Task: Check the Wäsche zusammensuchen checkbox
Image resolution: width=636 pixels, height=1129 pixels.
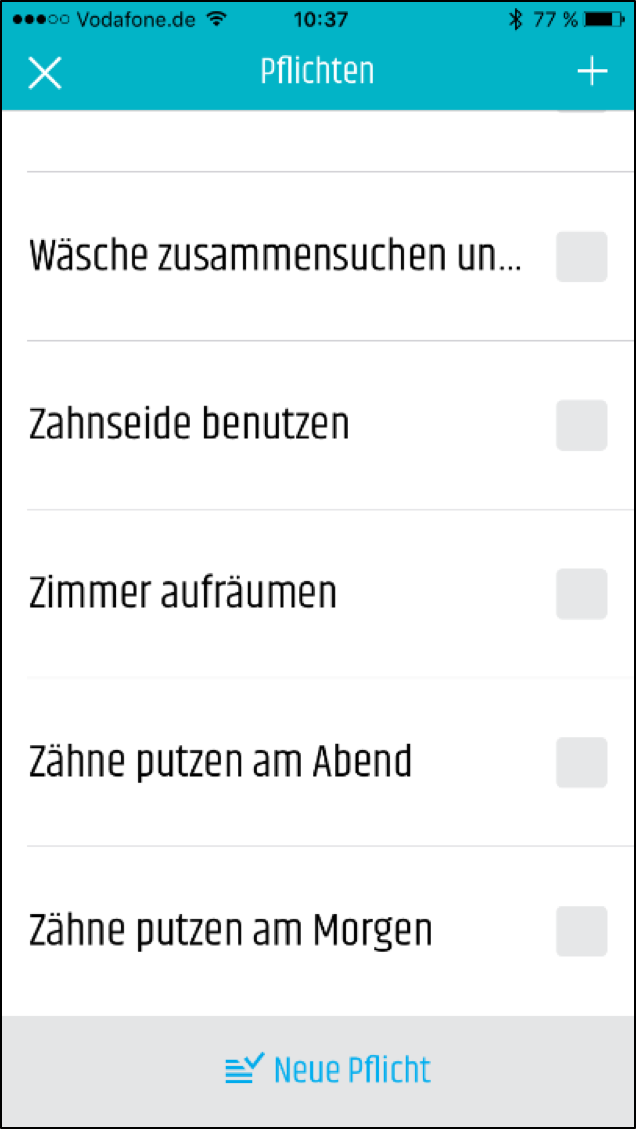Action: coord(581,257)
